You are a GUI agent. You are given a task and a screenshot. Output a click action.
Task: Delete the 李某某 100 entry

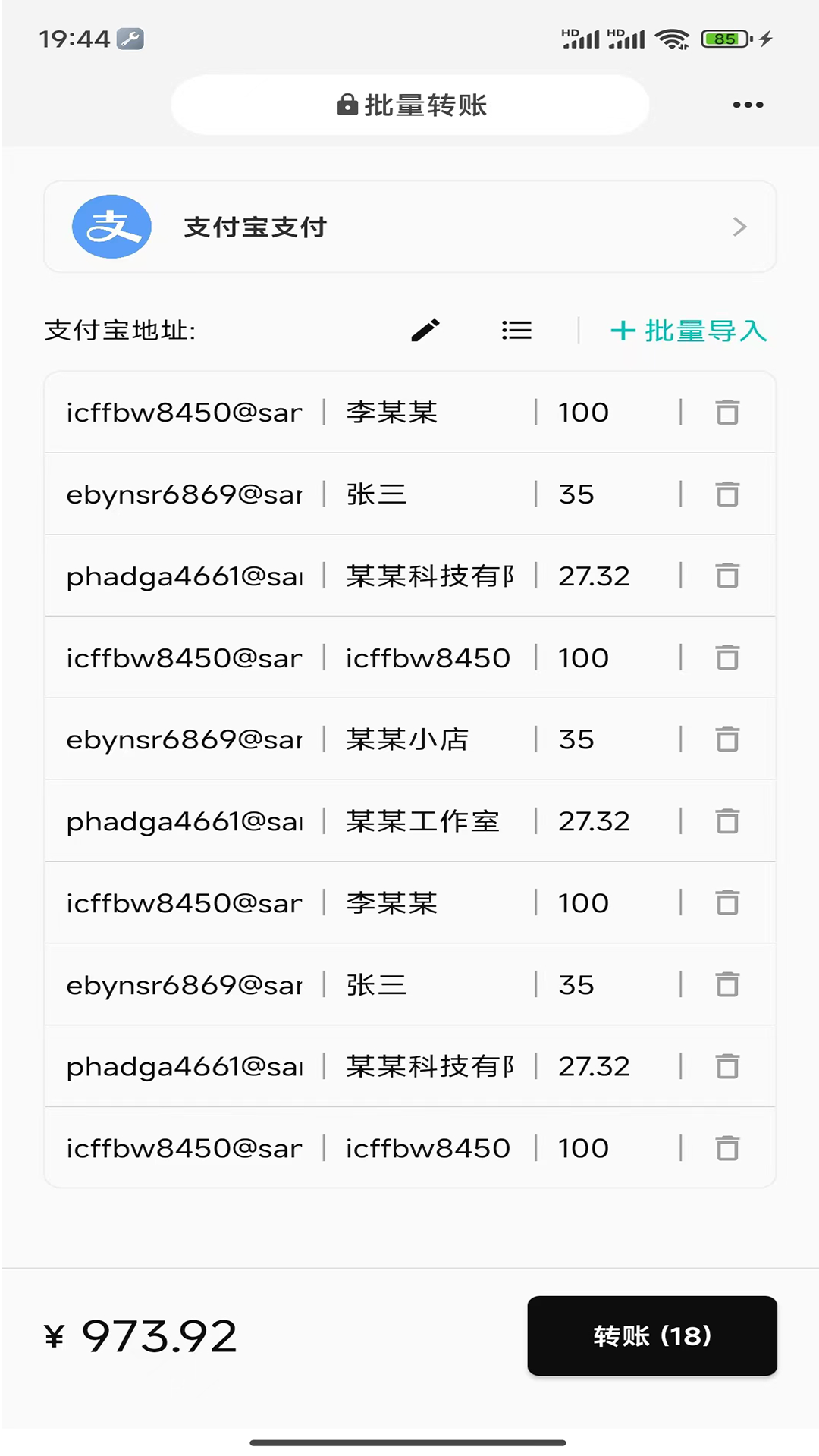(726, 413)
